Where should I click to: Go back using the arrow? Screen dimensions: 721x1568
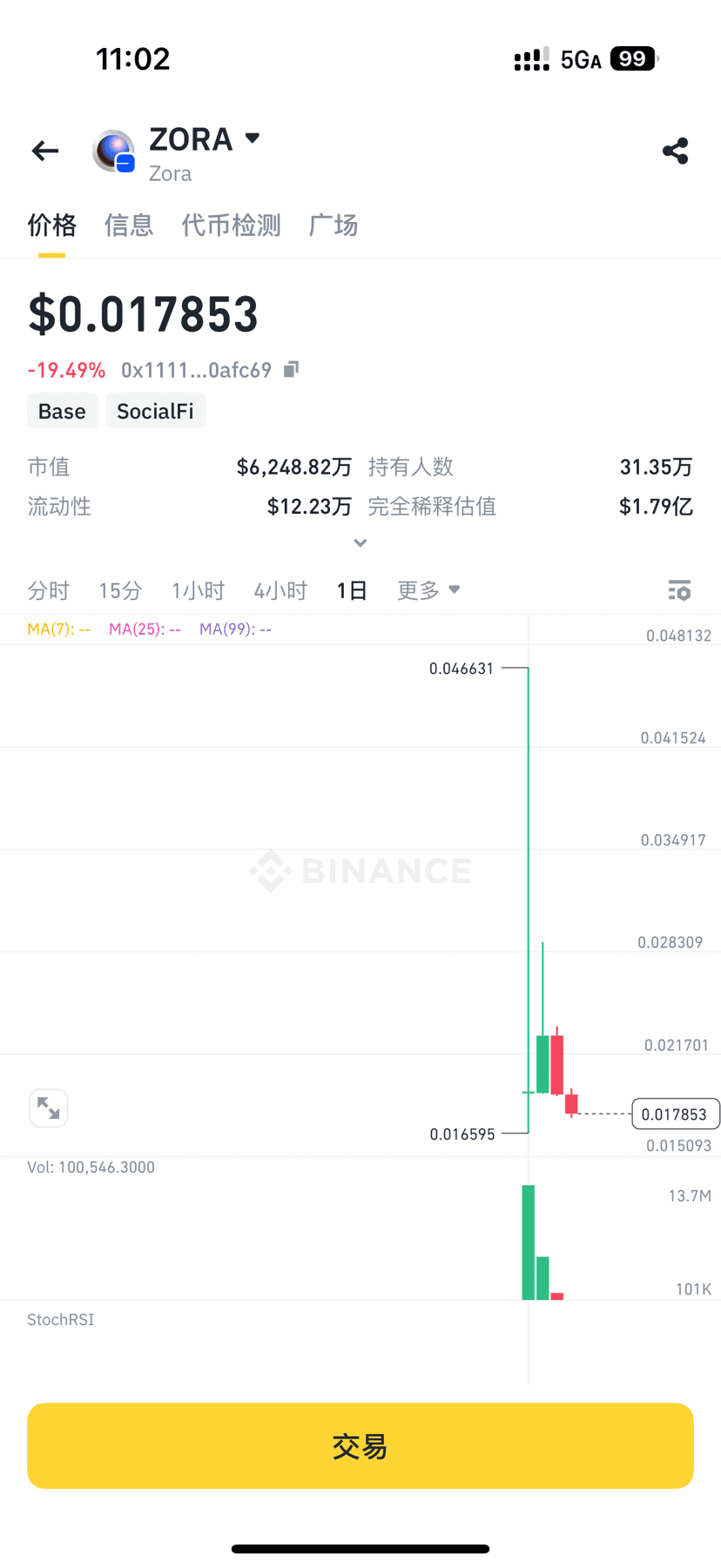[x=45, y=151]
